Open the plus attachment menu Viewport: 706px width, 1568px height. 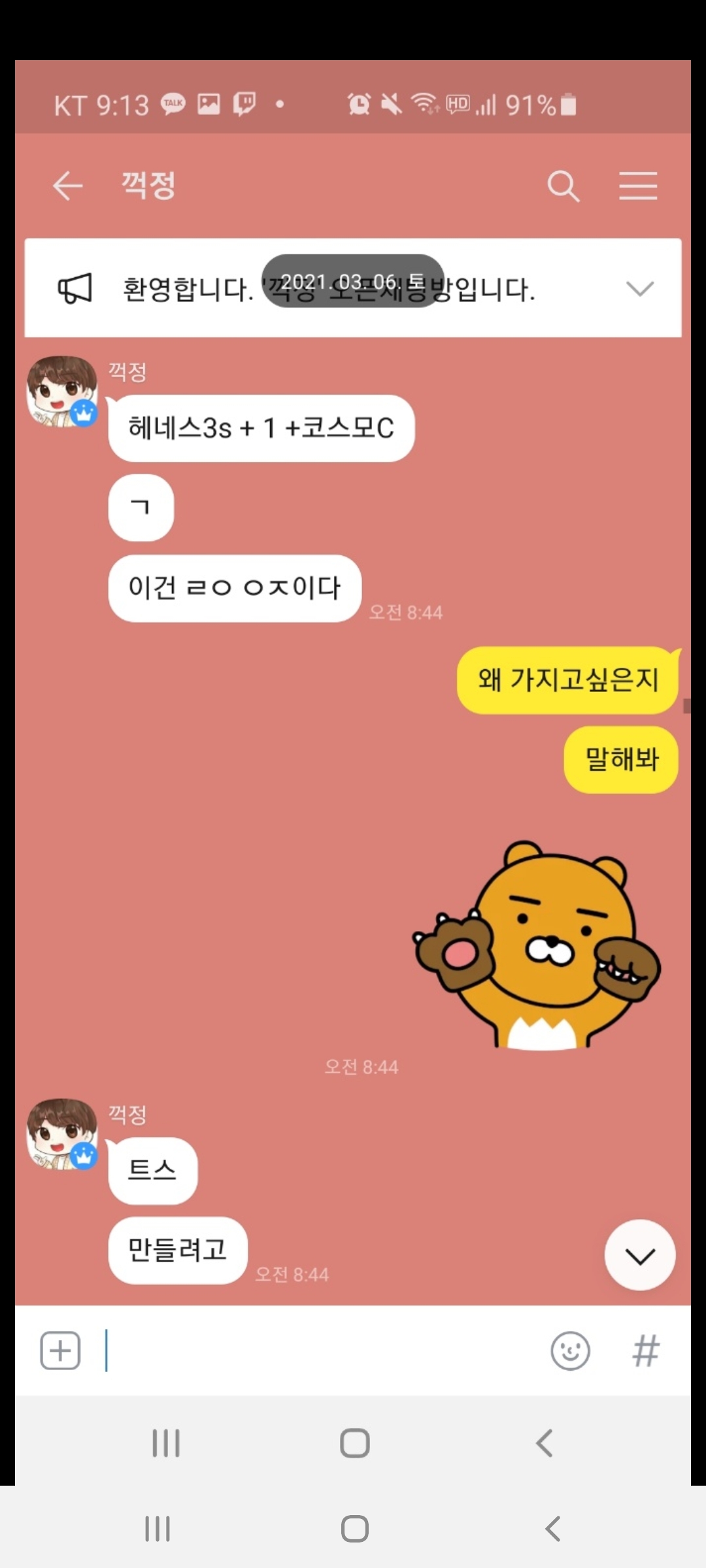tap(60, 1350)
